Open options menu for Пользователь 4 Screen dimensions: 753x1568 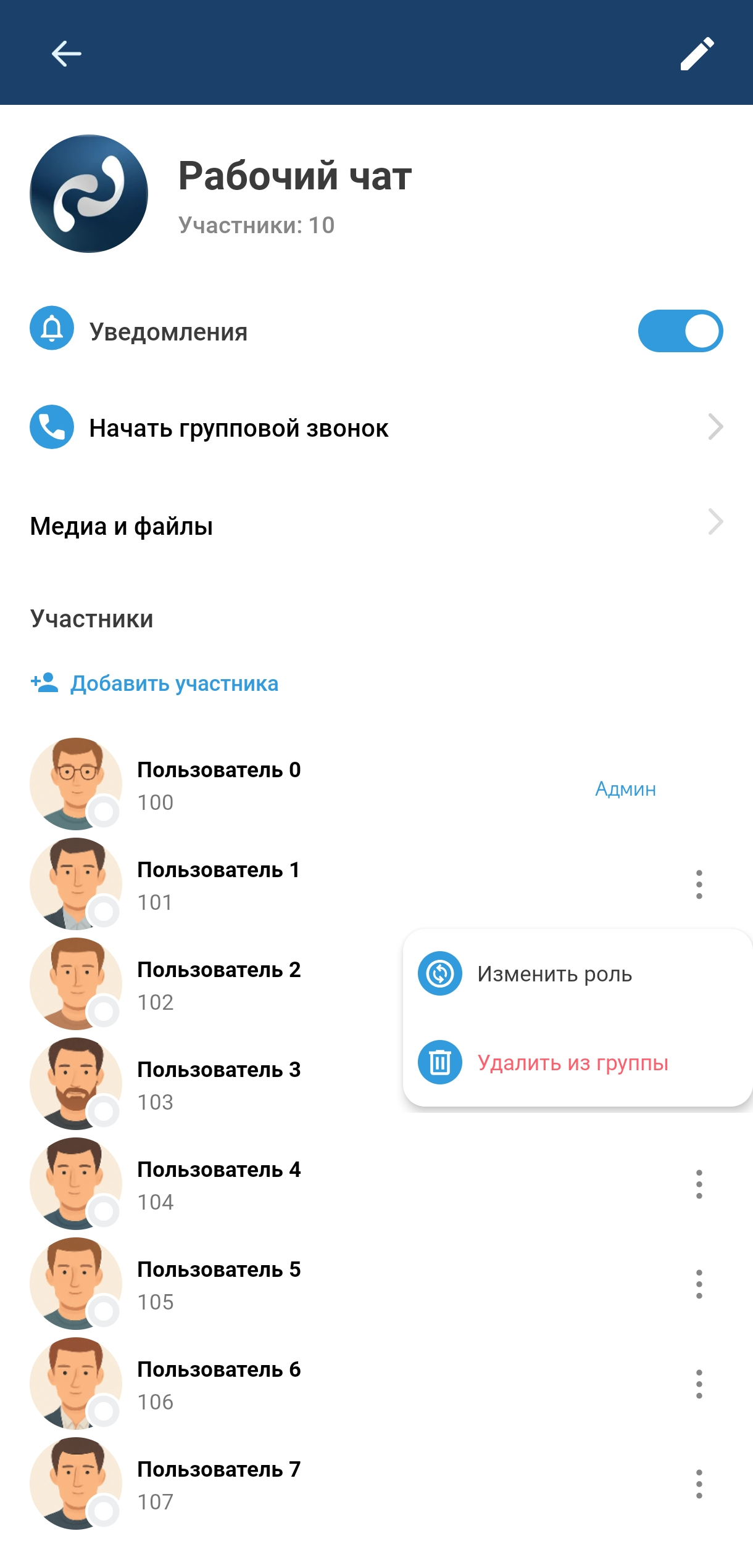click(x=699, y=1184)
